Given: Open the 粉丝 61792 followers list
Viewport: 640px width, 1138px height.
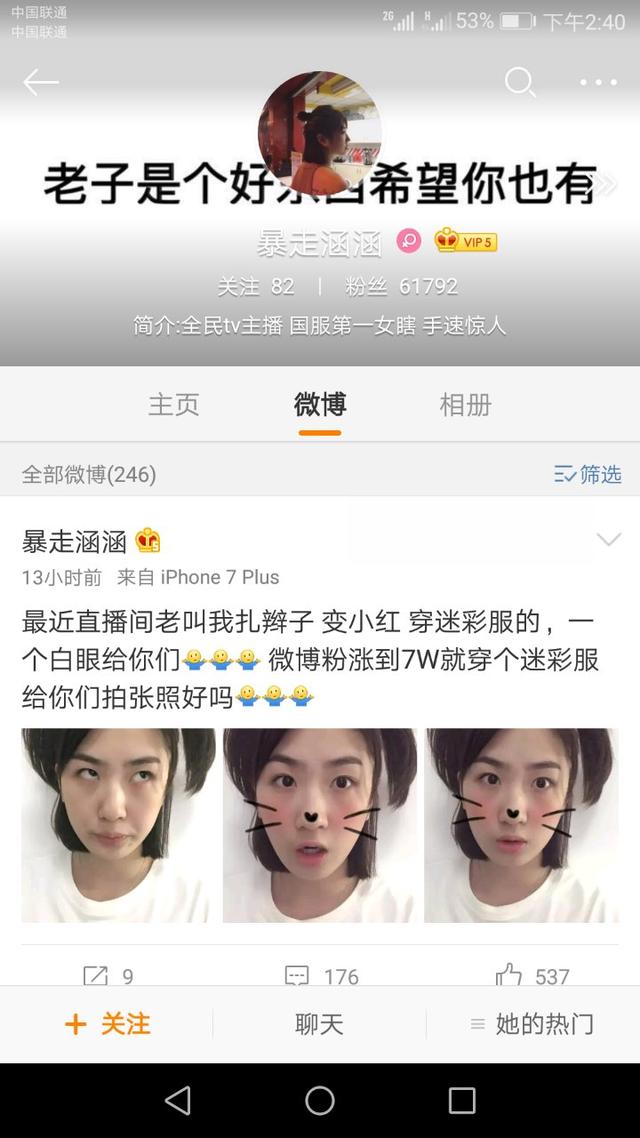Looking at the screenshot, I should [401, 287].
